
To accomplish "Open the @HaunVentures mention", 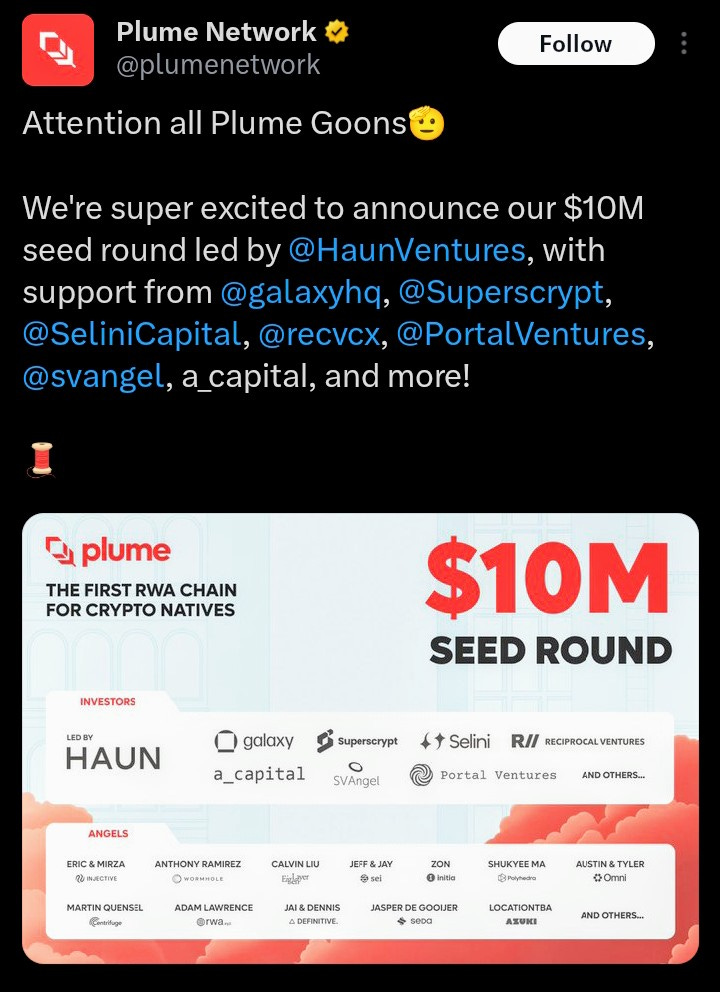I will [406, 249].
